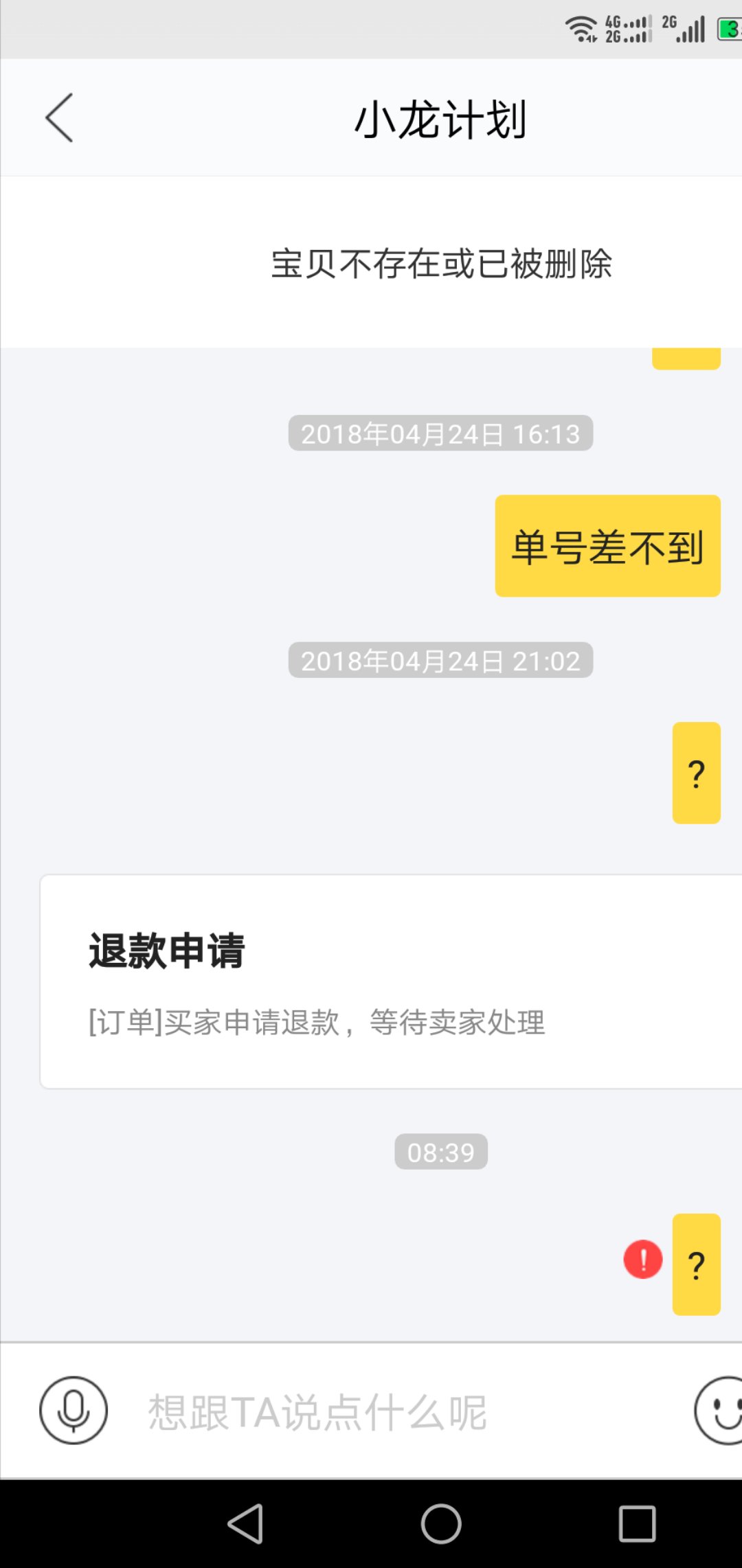Tap the system home button

pos(440,1523)
